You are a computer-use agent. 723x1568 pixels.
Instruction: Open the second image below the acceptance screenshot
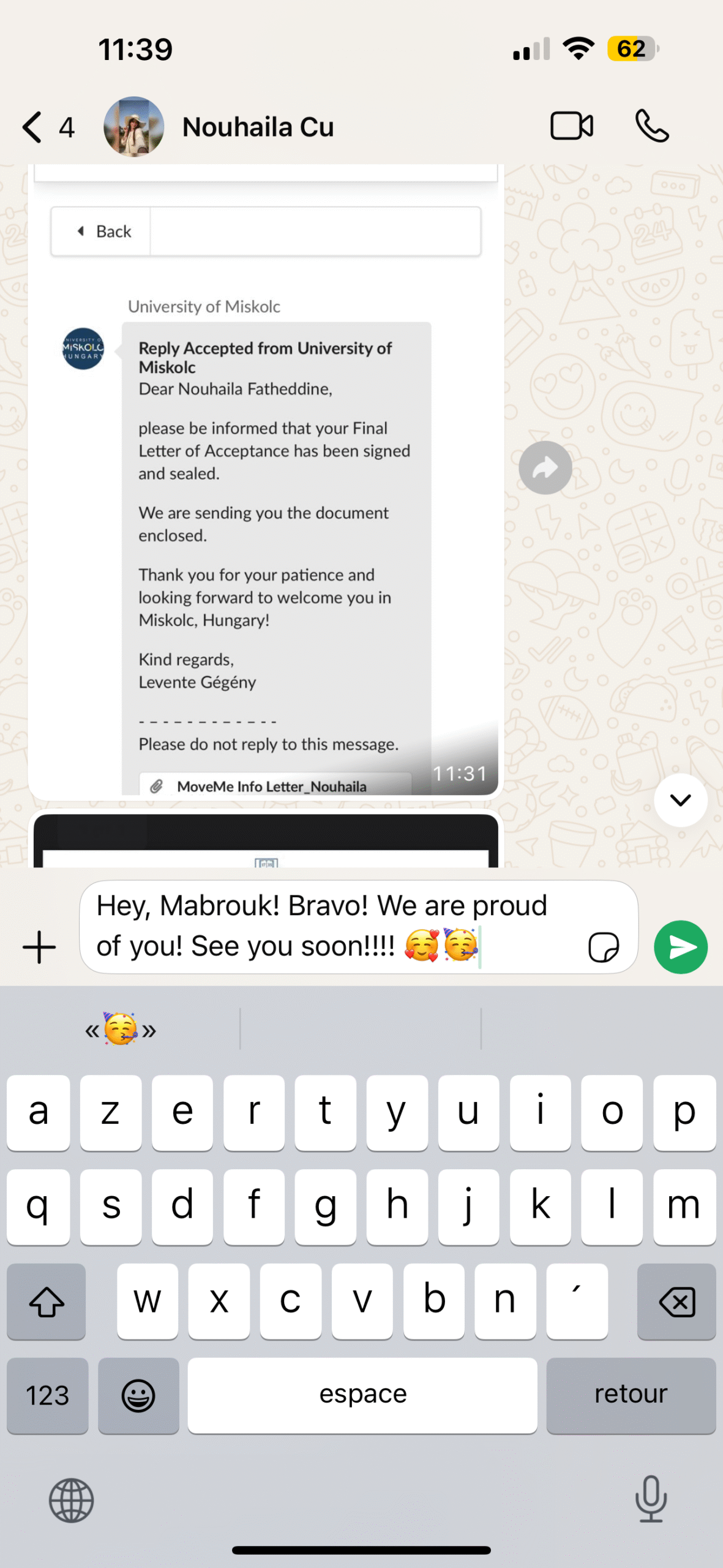(x=266, y=840)
